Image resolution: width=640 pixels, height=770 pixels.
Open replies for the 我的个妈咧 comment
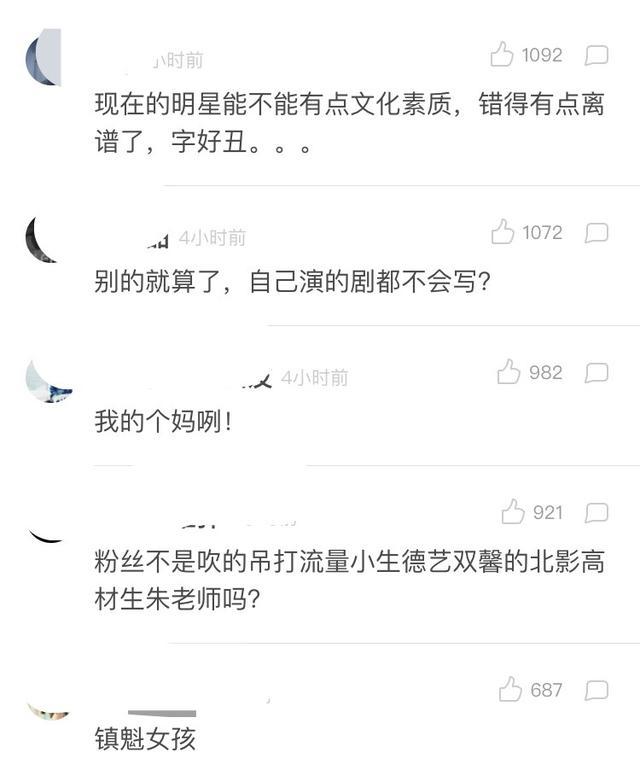pos(597,373)
